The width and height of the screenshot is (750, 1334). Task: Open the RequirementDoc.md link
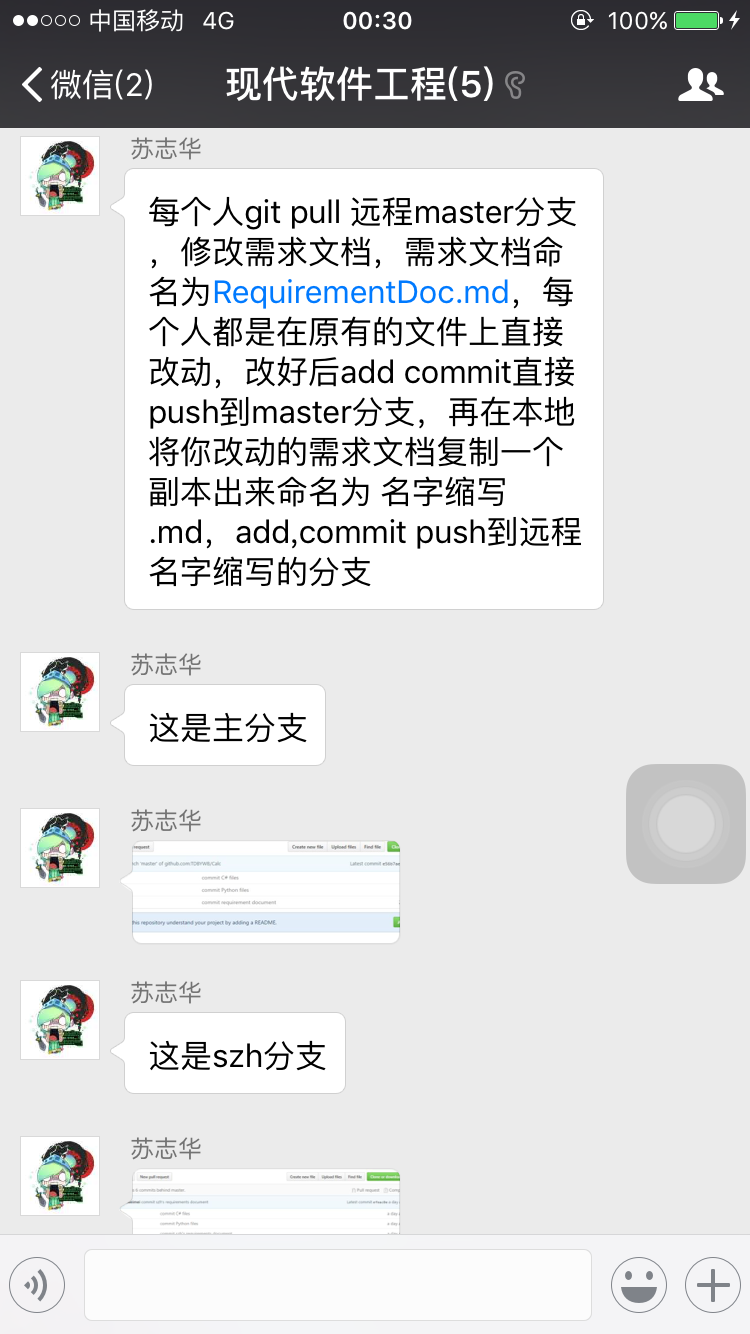click(361, 293)
